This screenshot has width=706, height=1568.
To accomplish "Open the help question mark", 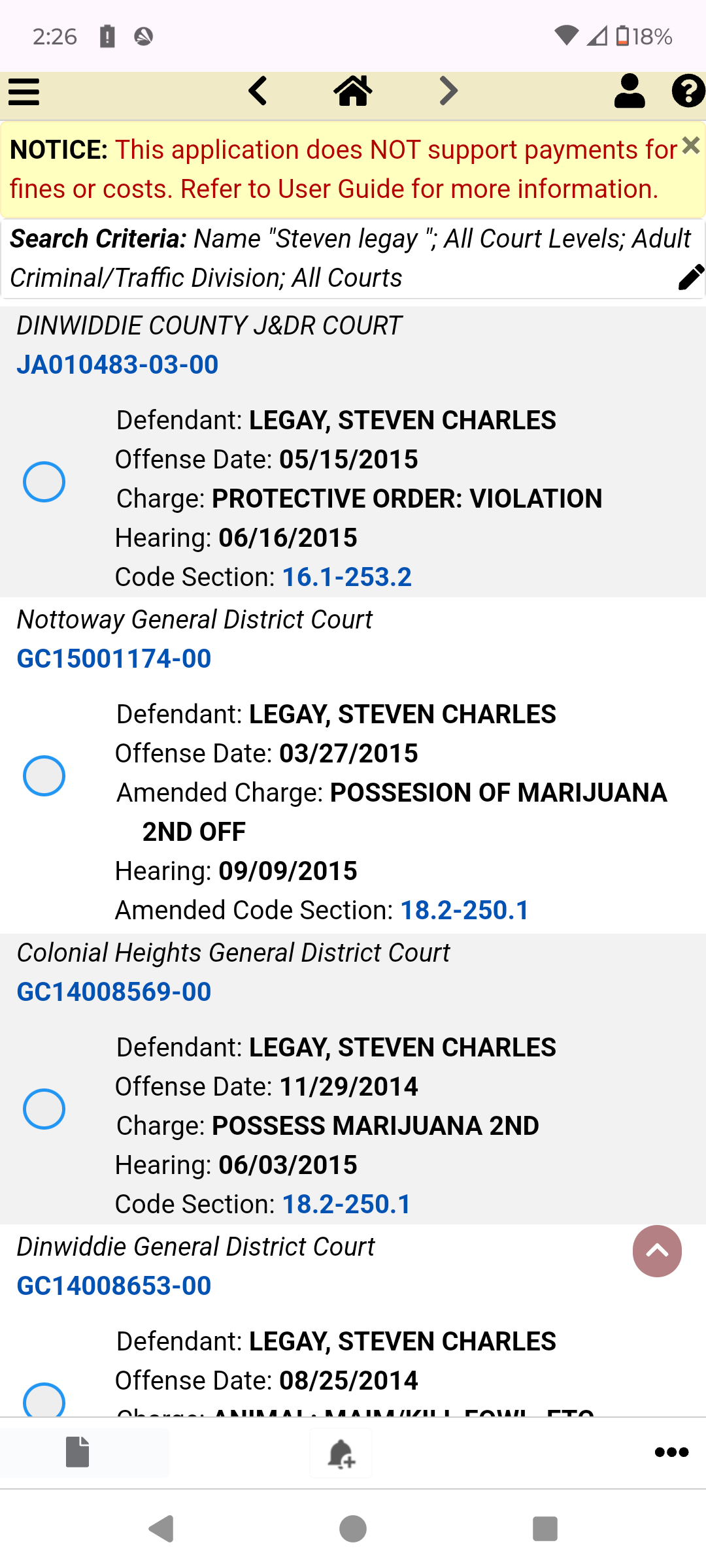I will (x=688, y=91).
